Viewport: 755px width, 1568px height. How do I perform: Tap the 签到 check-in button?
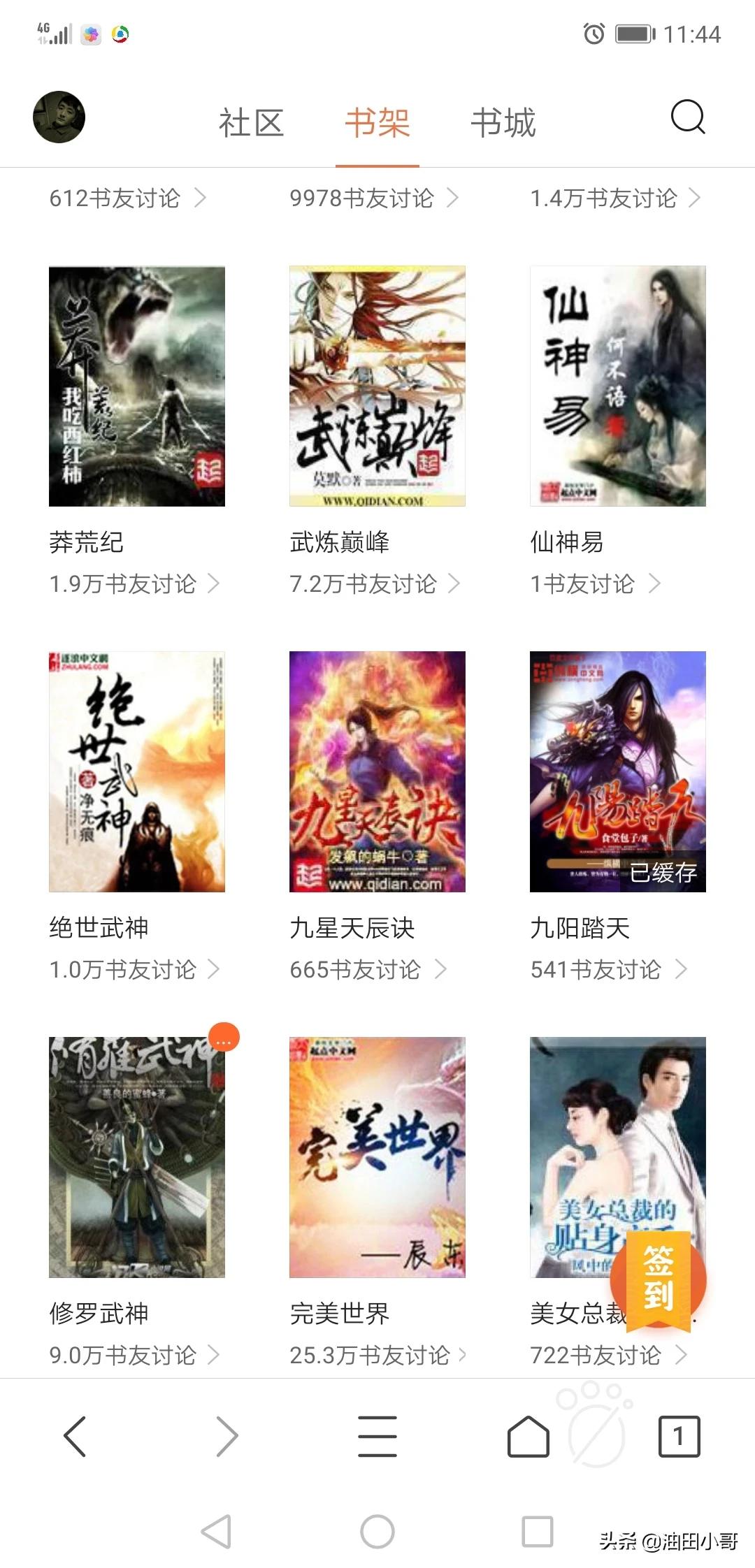click(x=658, y=1279)
